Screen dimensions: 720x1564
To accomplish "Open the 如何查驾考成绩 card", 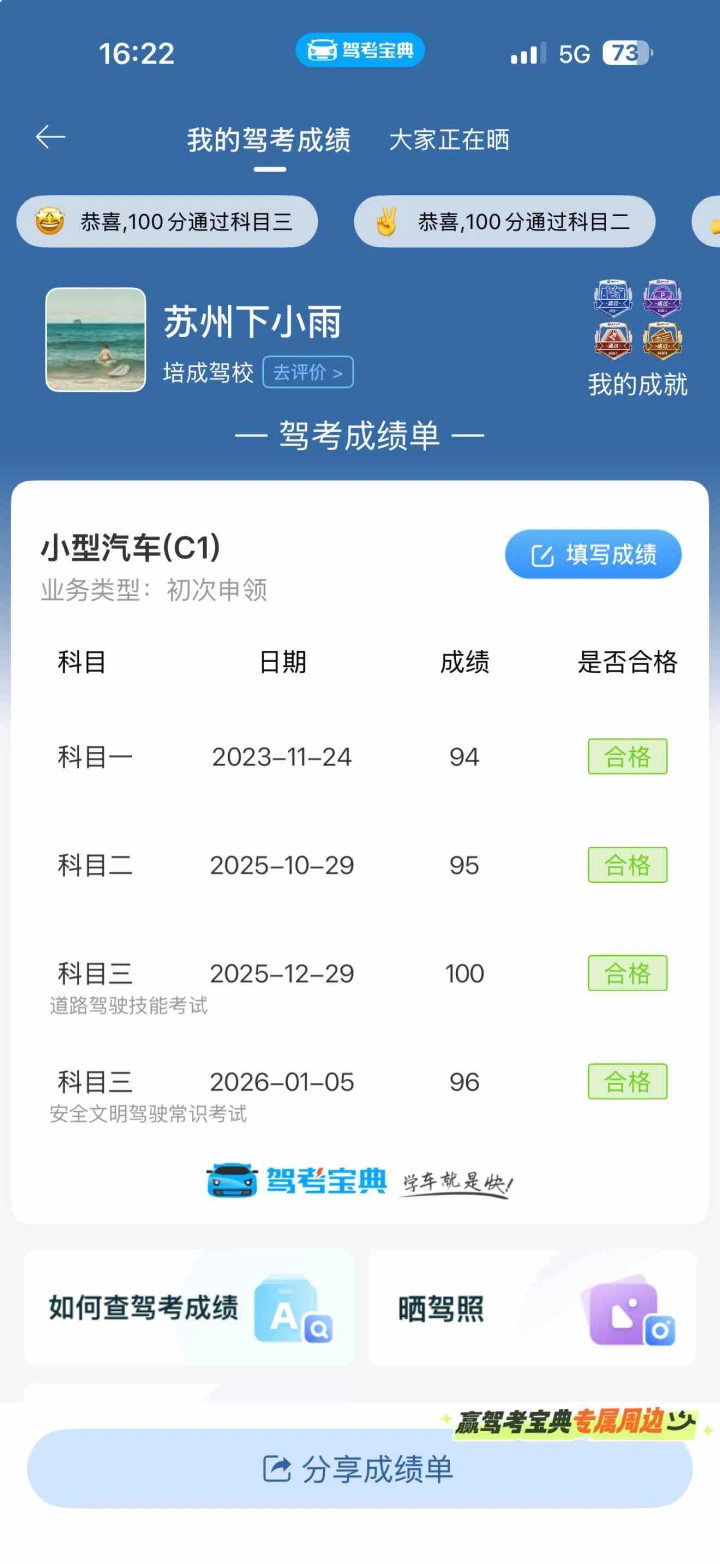I will pos(189,1308).
